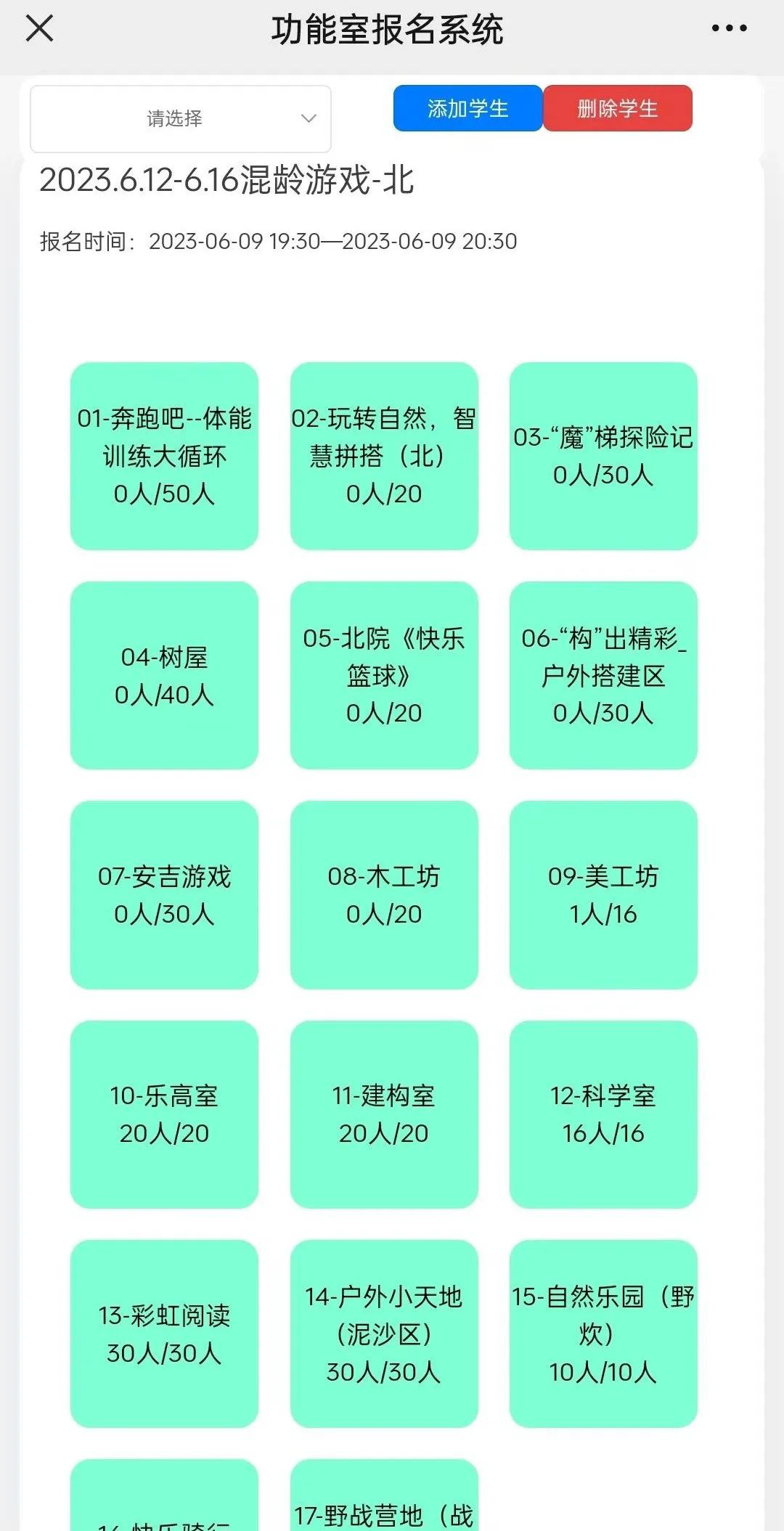Select 01-奔跑吧--体能训练大循环 room
The image size is (784, 1531).
point(164,456)
